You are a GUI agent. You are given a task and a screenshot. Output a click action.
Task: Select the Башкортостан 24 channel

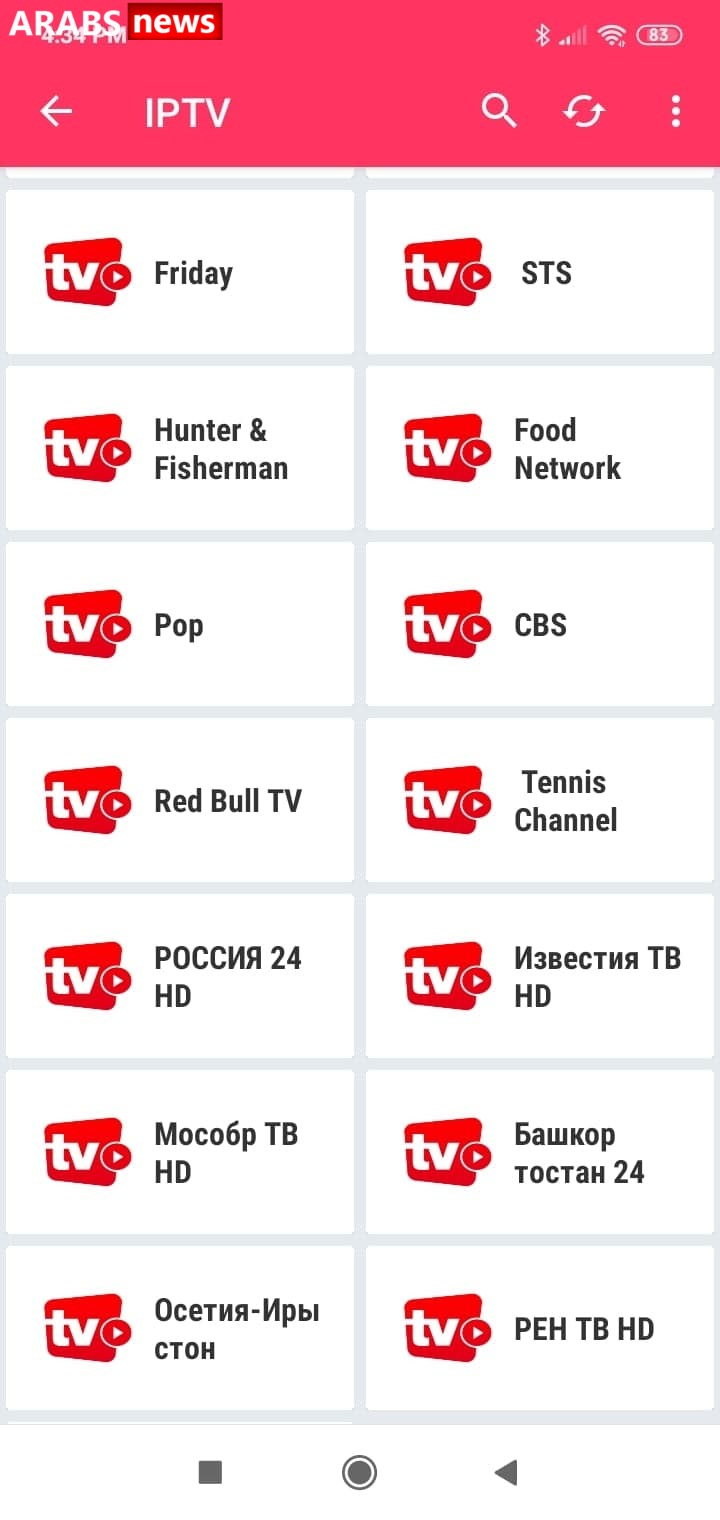[540, 1152]
